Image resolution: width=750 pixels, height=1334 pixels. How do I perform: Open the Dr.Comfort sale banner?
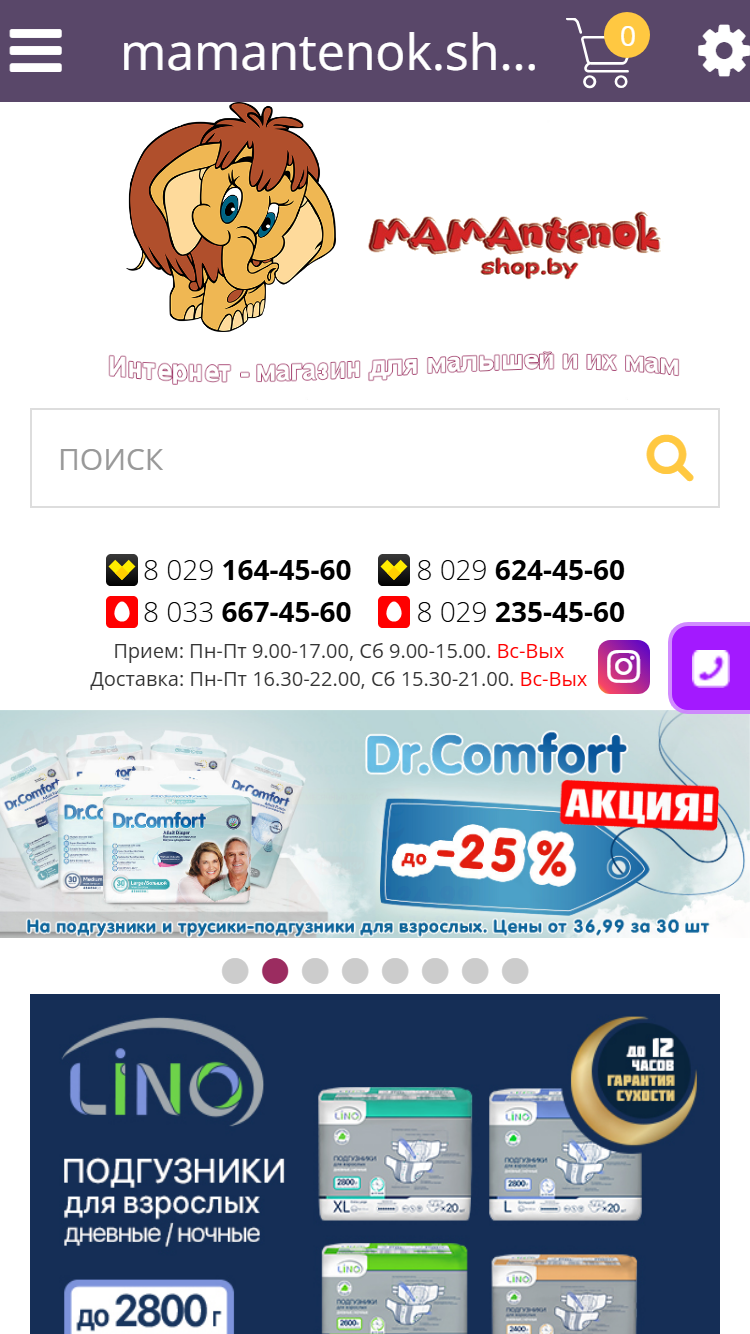(375, 824)
